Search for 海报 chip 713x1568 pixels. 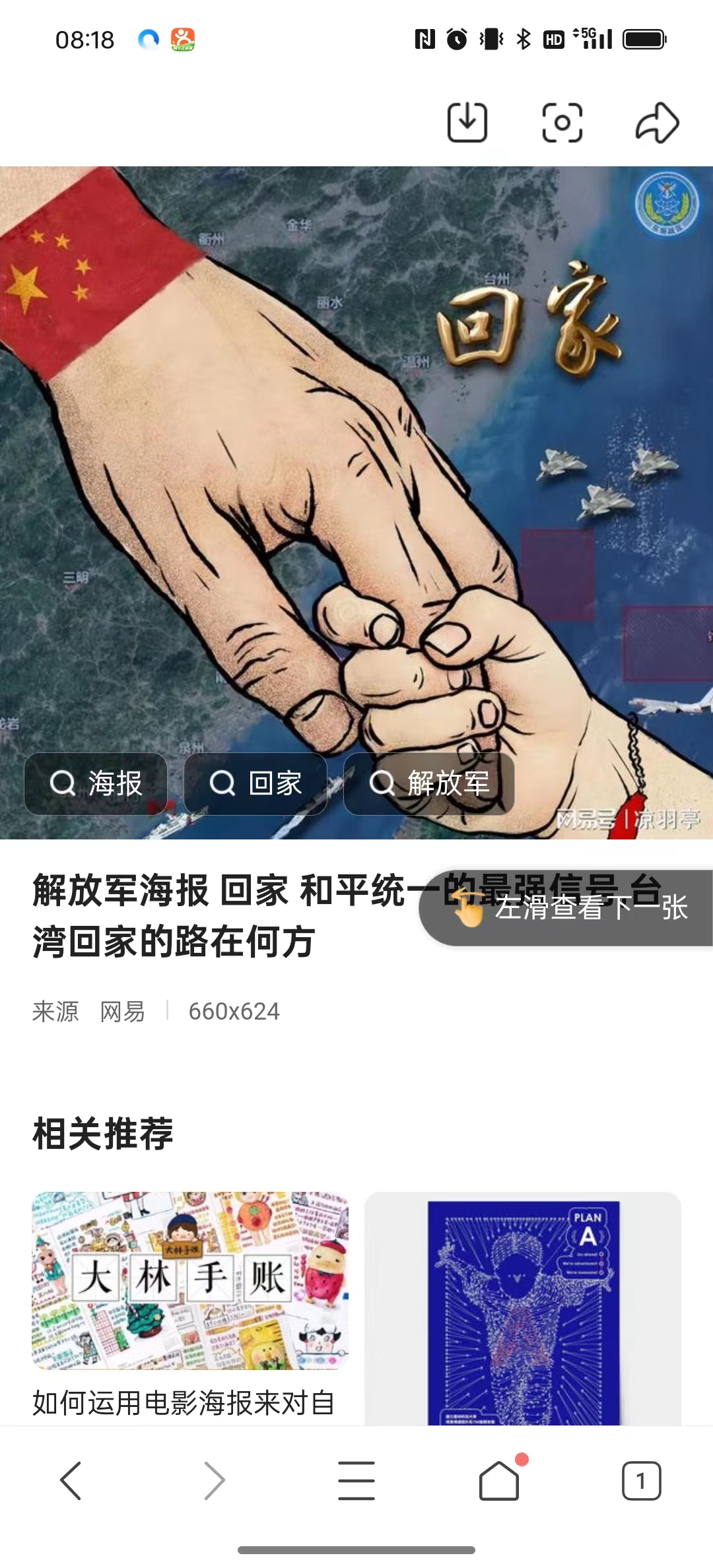[x=96, y=784]
